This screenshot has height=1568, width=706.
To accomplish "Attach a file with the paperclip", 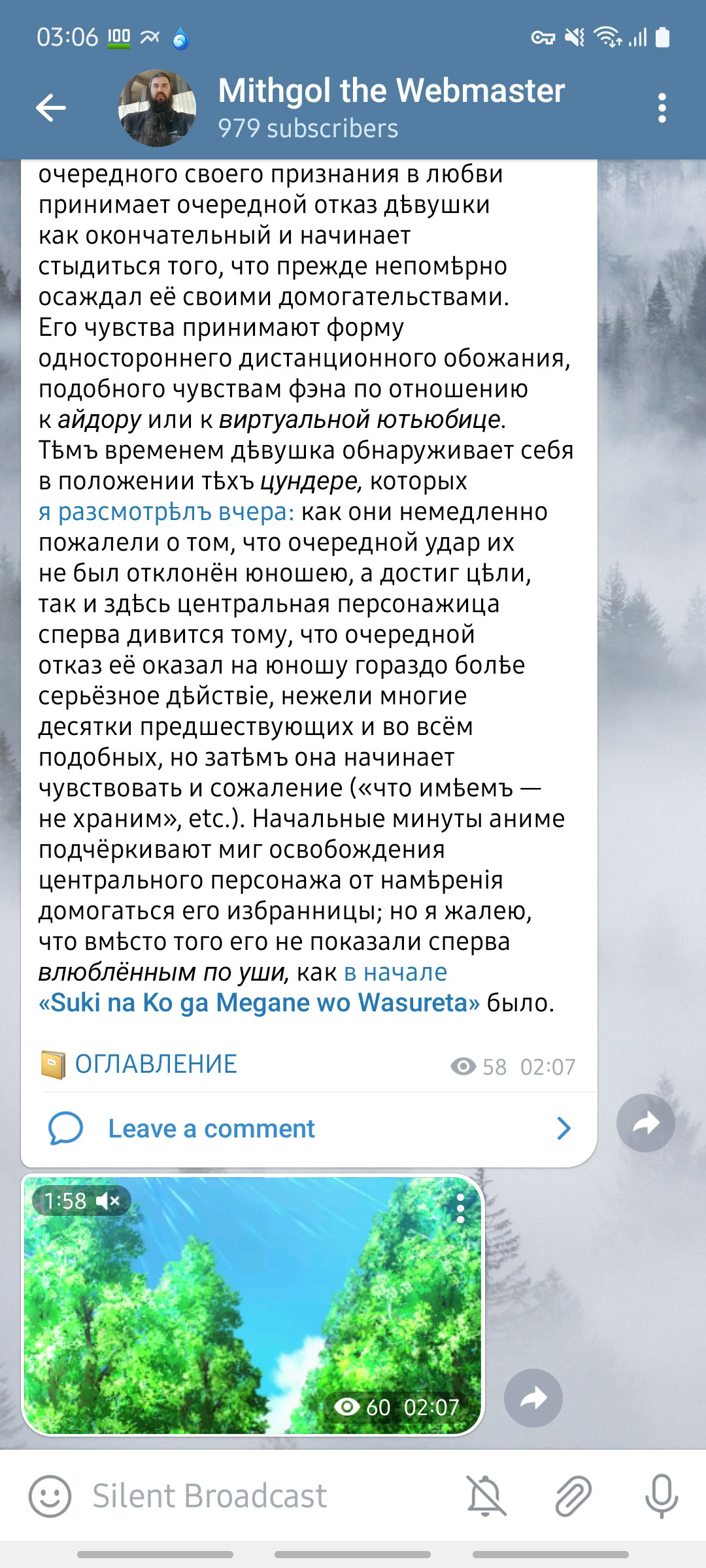I will 573,1496.
